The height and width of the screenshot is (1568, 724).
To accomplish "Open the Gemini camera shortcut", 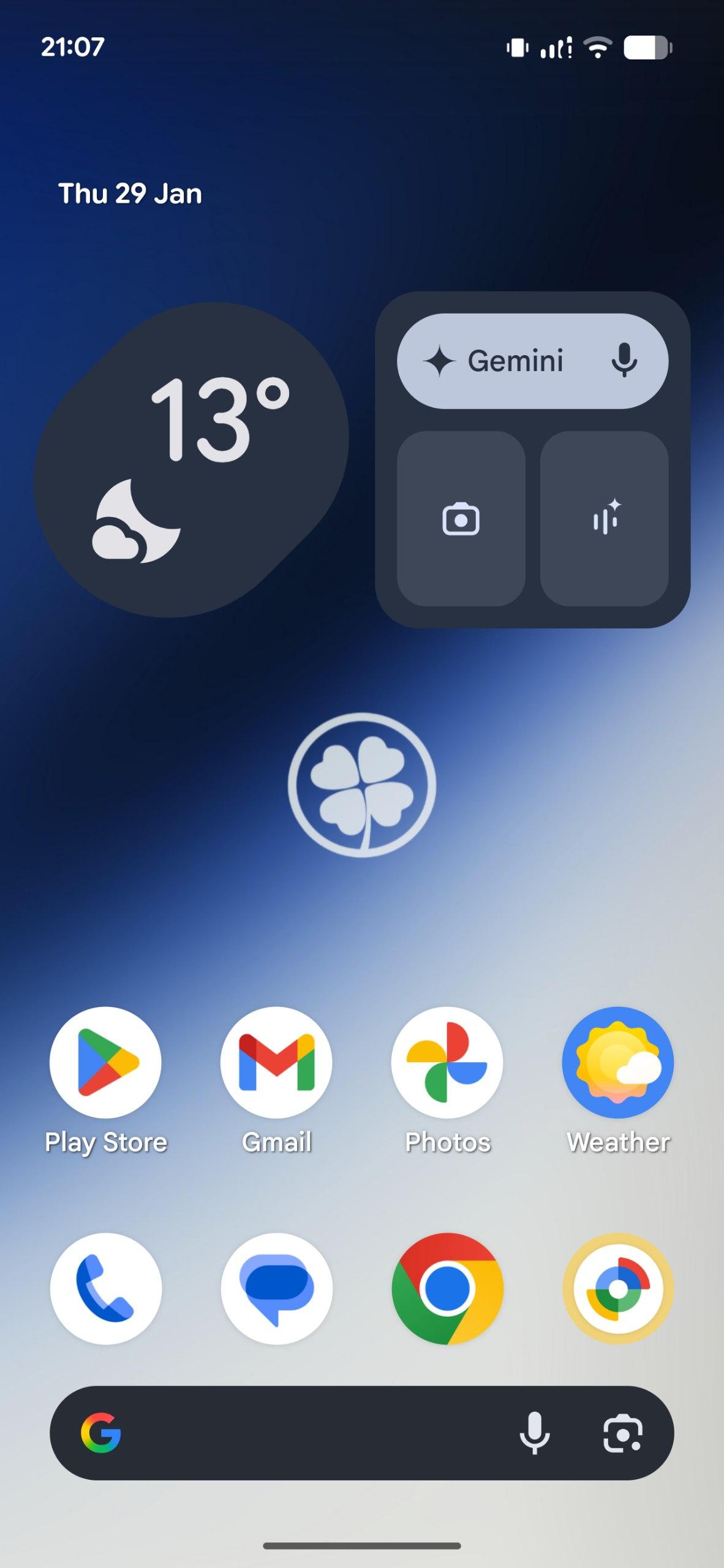I will pyautogui.click(x=461, y=519).
